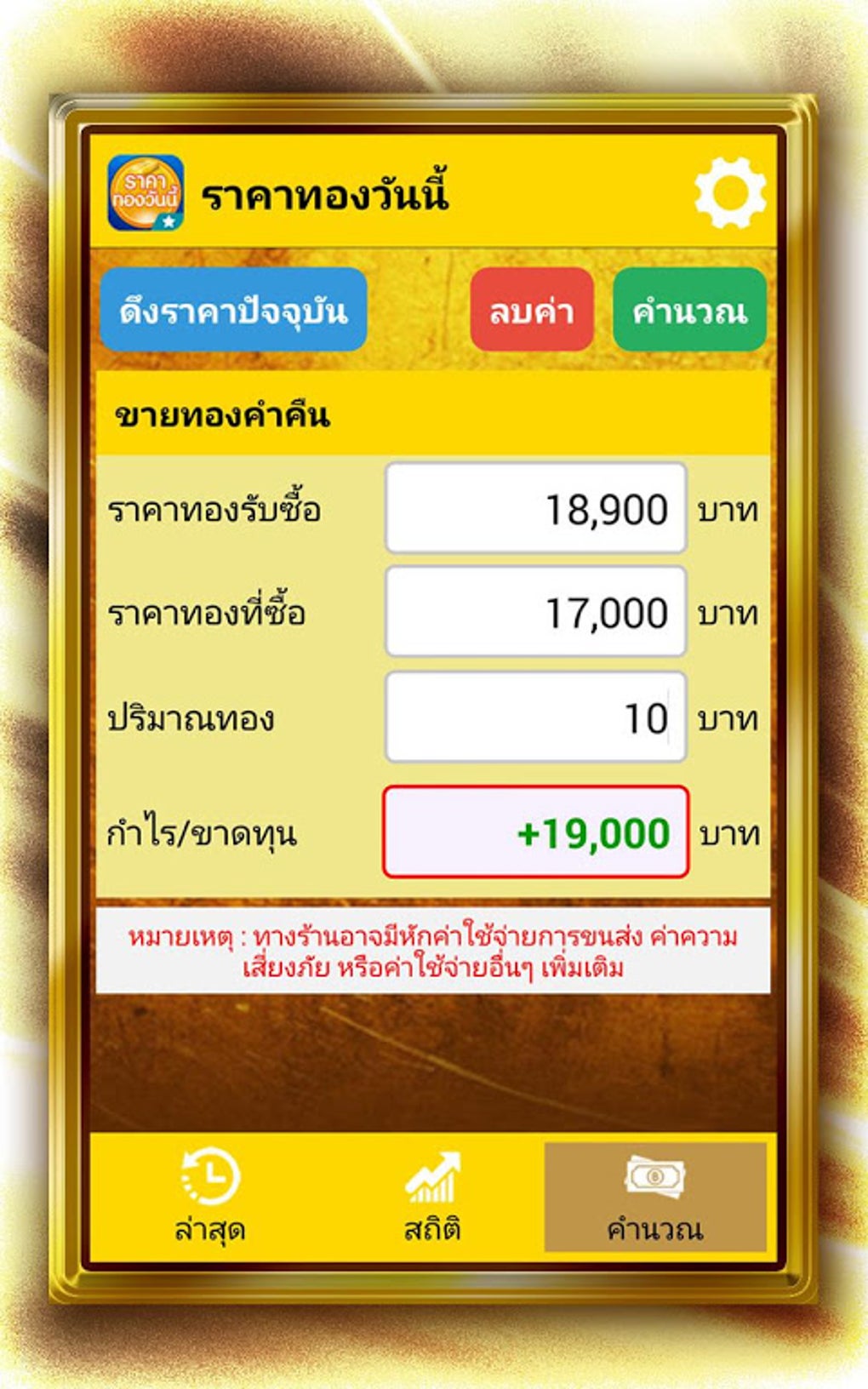The image size is (868, 1389).
Task: Tap the blue ดึงราคาปัจจุบัน button
Action: (x=233, y=310)
